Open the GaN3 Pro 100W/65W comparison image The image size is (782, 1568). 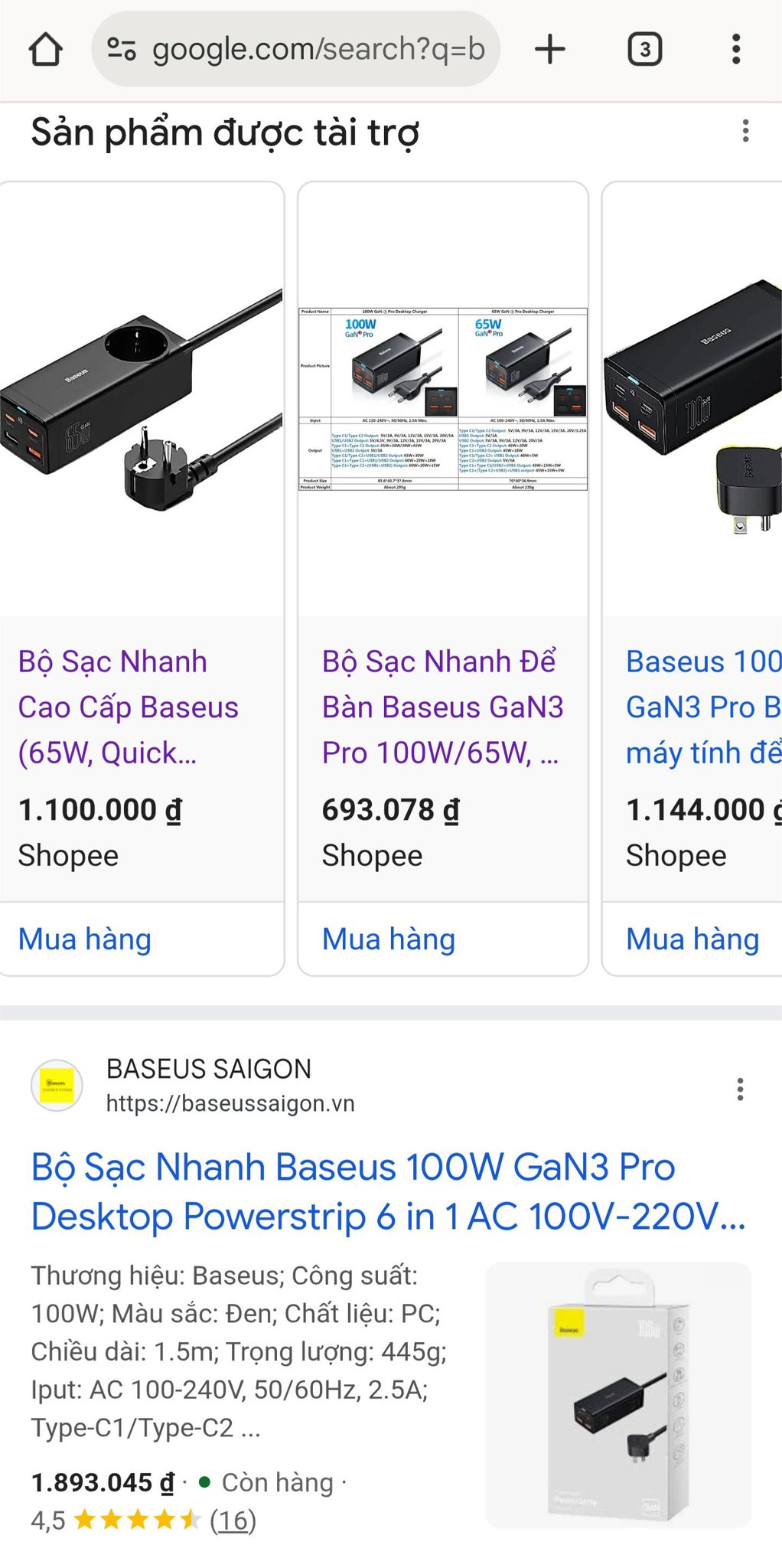tap(443, 399)
